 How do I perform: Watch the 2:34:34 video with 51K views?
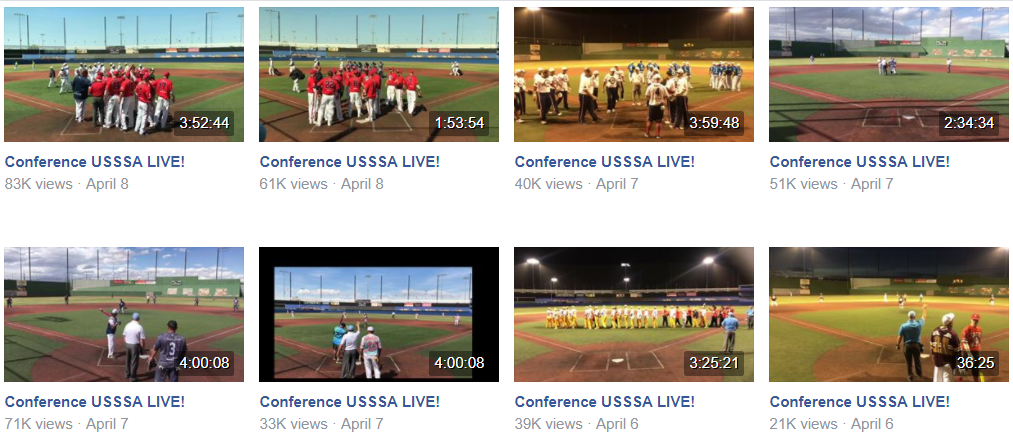coord(889,75)
